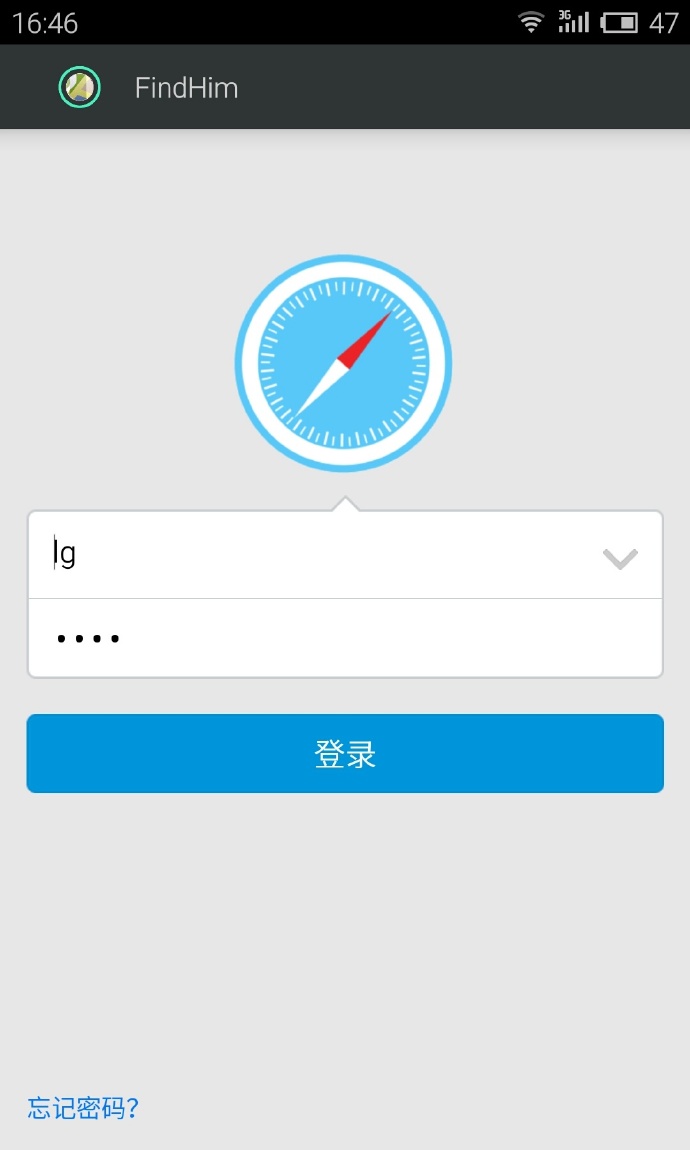690x1150 pixels.
Task: Tap the username field containing lg
Action: (315, 555)
